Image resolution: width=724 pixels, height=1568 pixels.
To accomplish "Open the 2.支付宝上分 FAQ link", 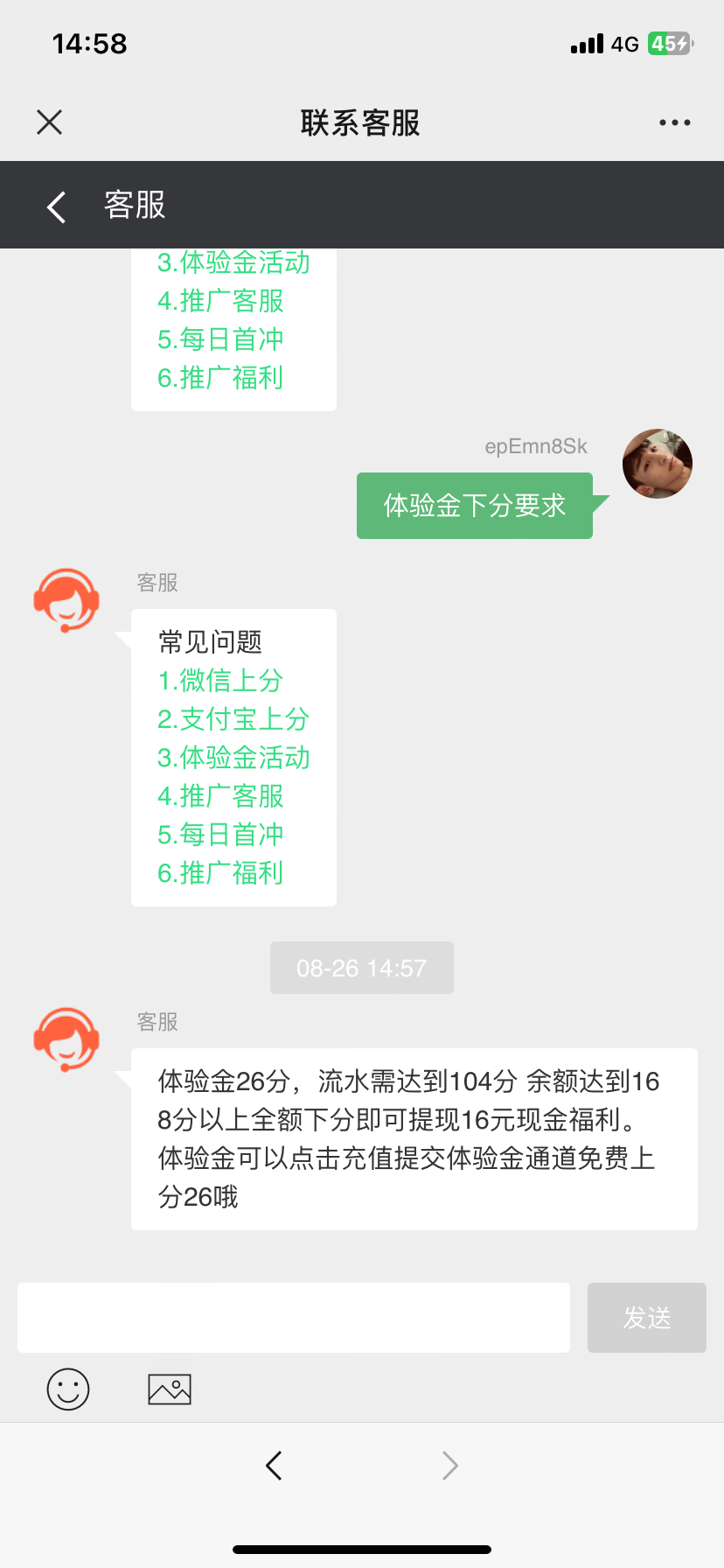I will pos(233,719).
